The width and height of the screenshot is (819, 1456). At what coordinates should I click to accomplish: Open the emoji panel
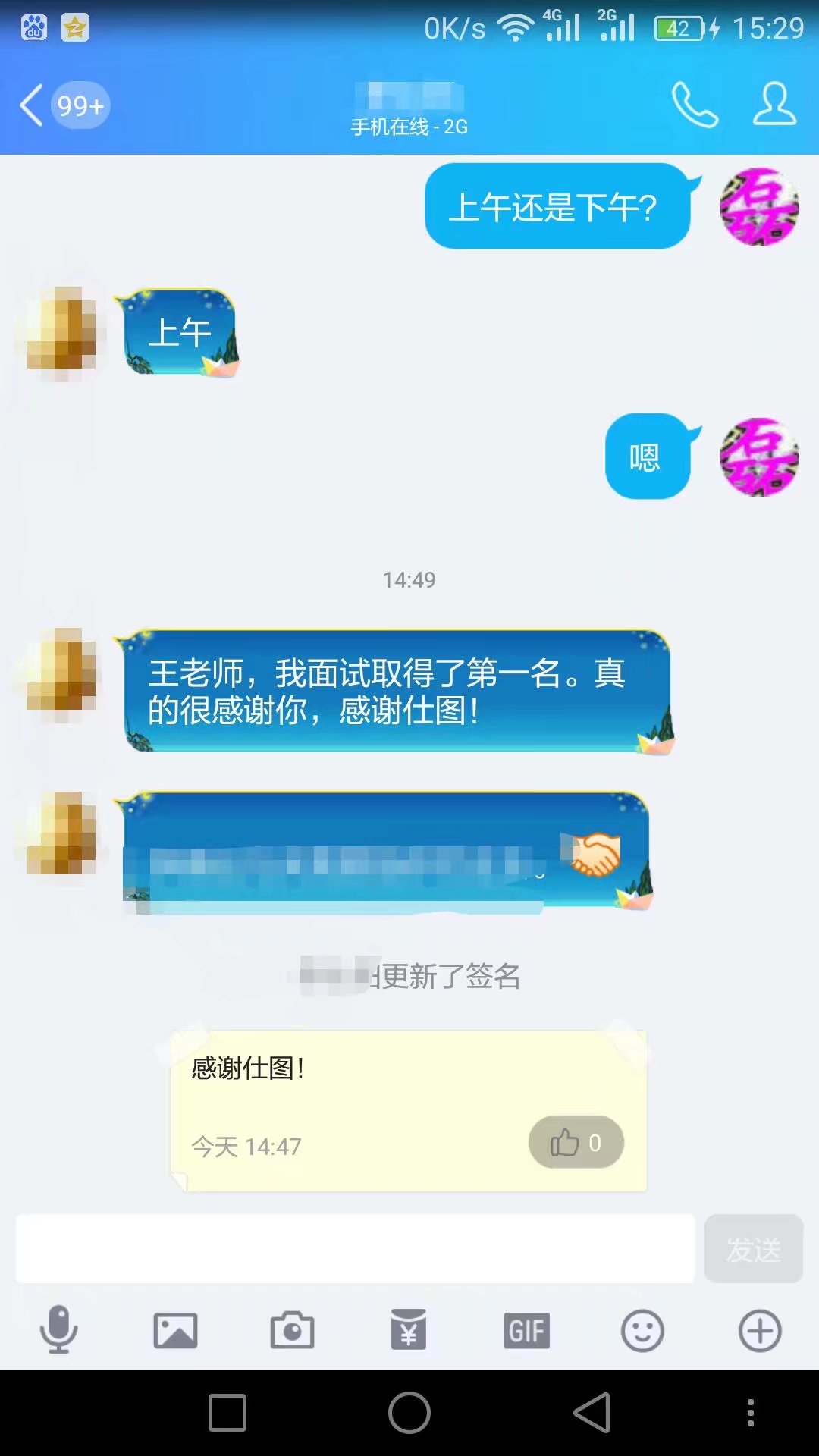click(642, 1330)
